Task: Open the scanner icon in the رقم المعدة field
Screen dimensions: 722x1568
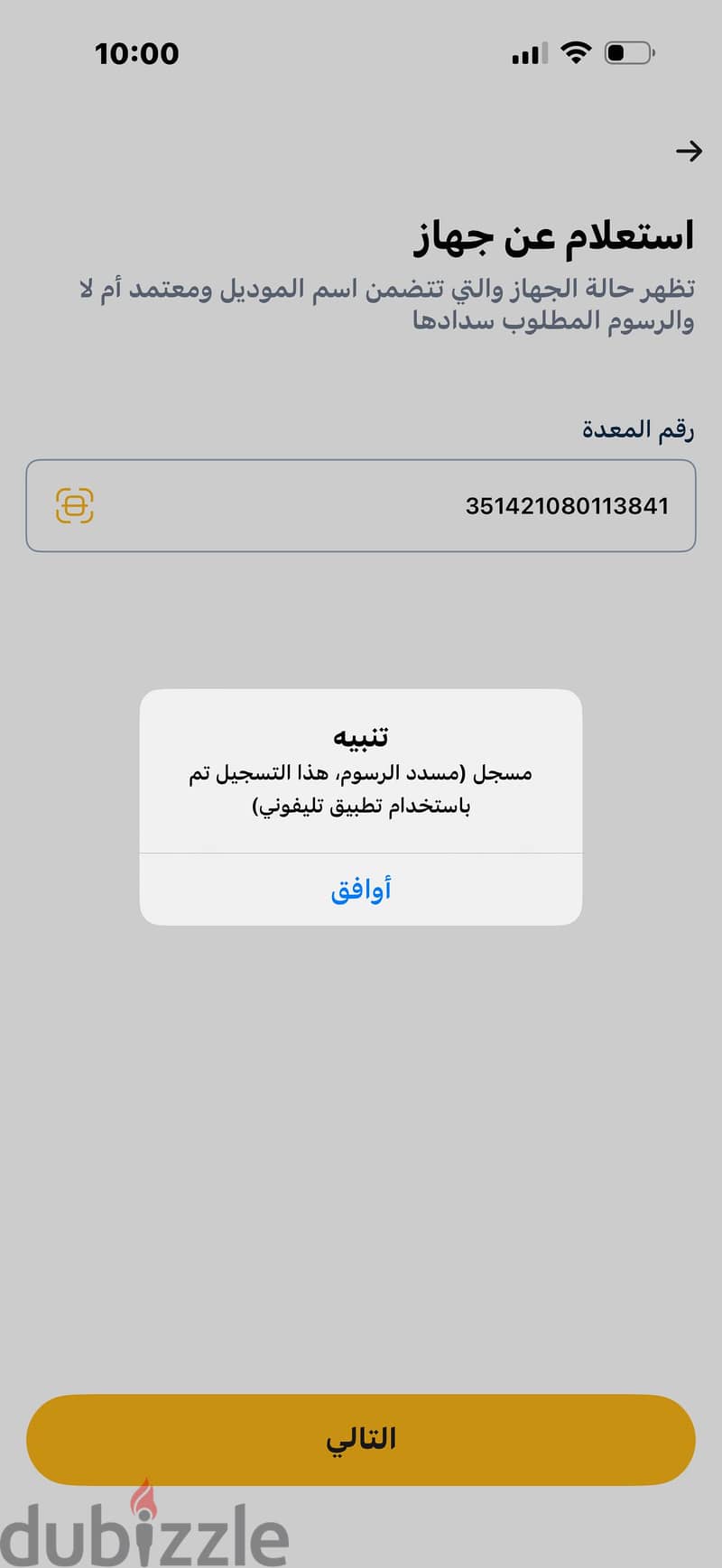Action: point(75,505)
